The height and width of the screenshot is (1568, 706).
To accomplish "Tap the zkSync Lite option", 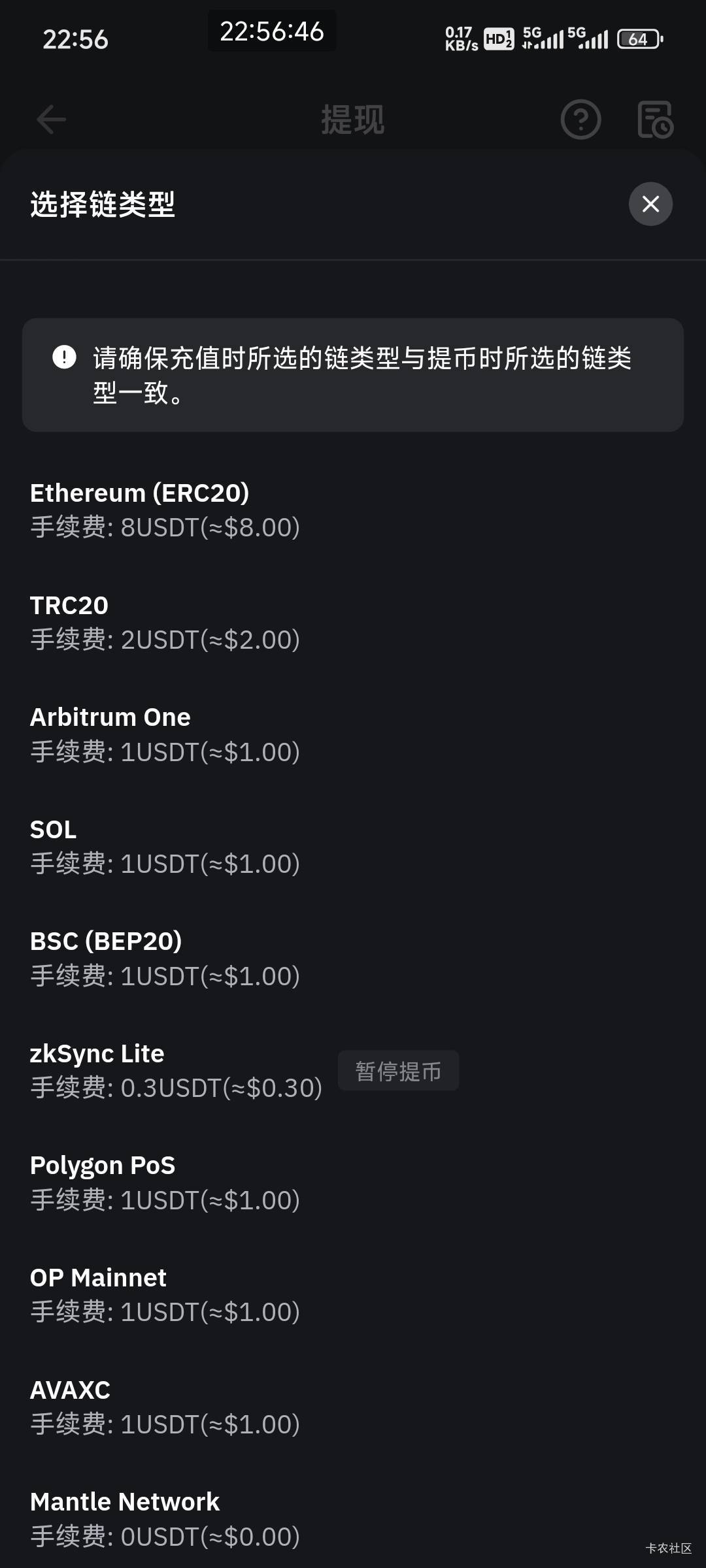I will pos(353,1071).
